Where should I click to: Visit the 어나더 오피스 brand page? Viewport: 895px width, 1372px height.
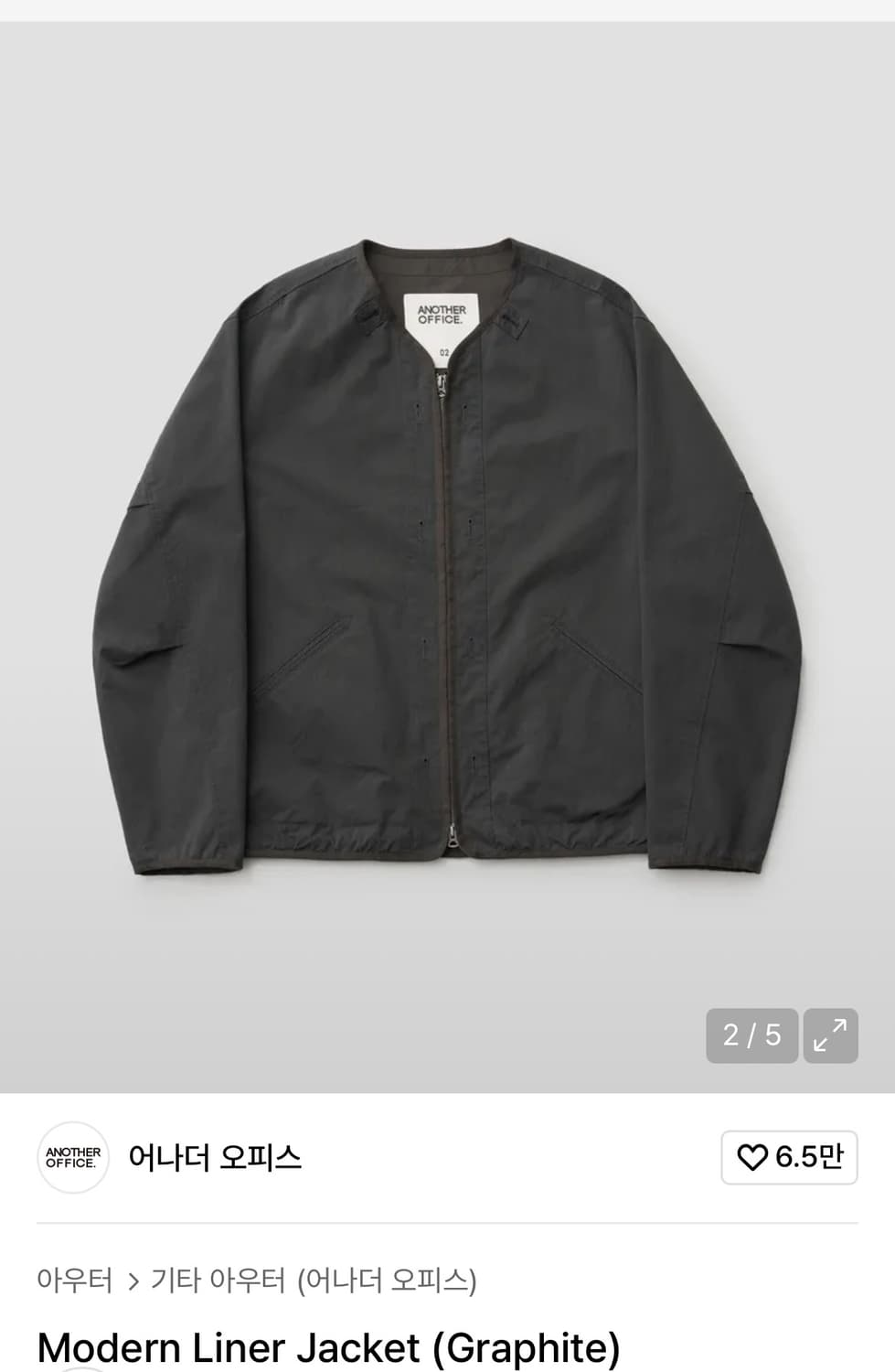click(214, 1158)
